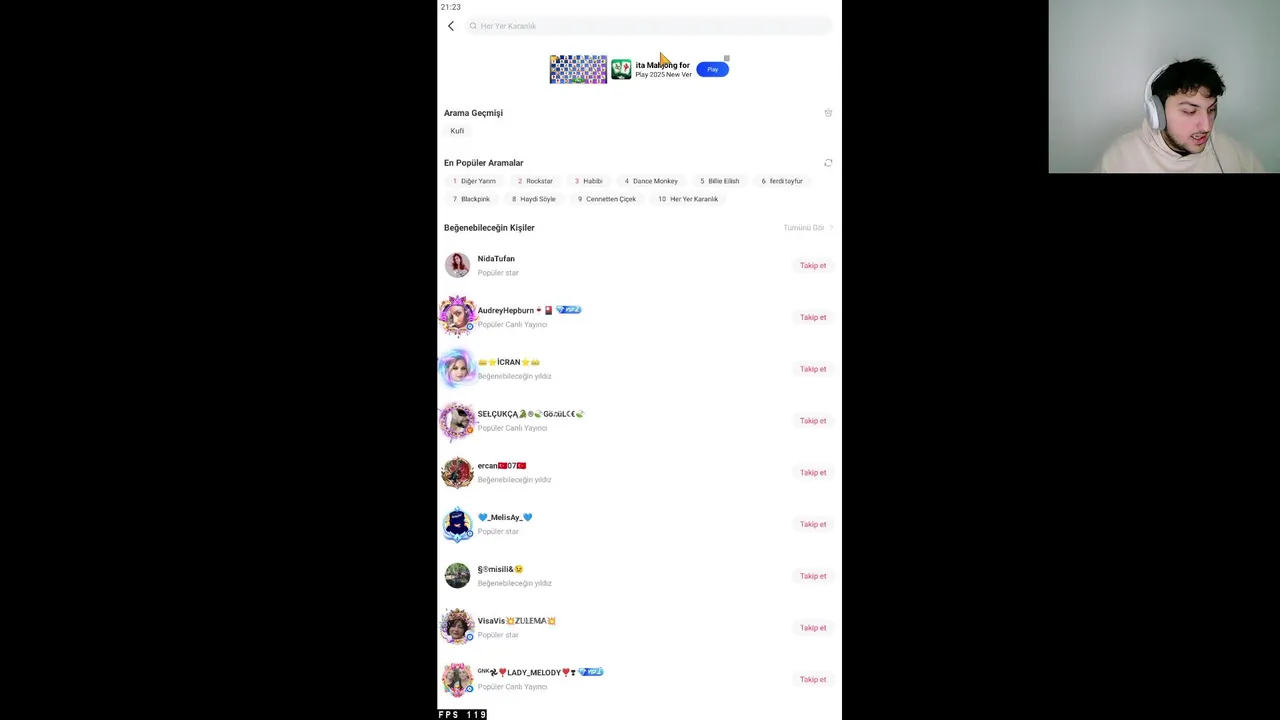Pick the Billie Eilish popular search
The height and width of the screenshot is (720, 1280).
tap(720, 181)
